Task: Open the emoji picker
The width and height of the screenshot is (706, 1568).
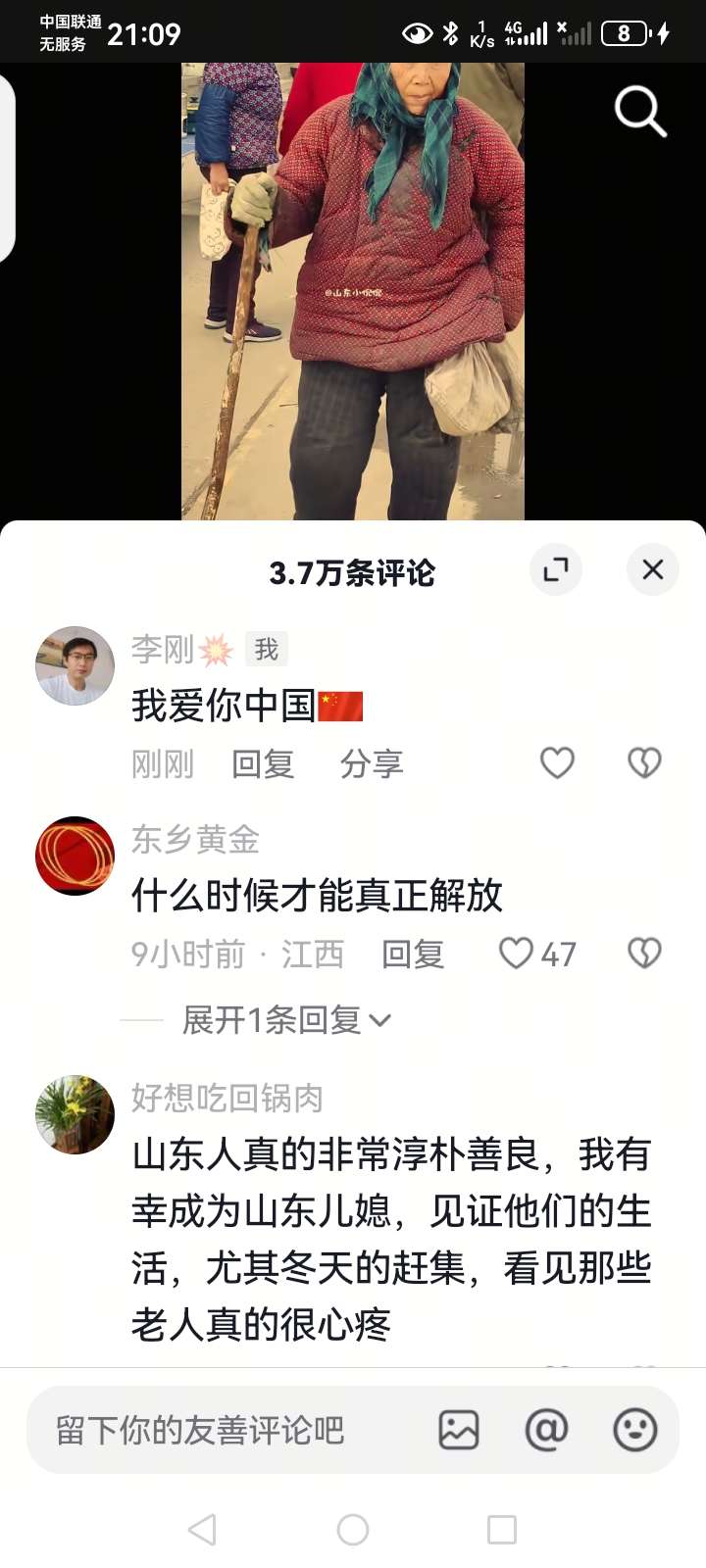Action: pyautogui.click(x=634, y=1430)
